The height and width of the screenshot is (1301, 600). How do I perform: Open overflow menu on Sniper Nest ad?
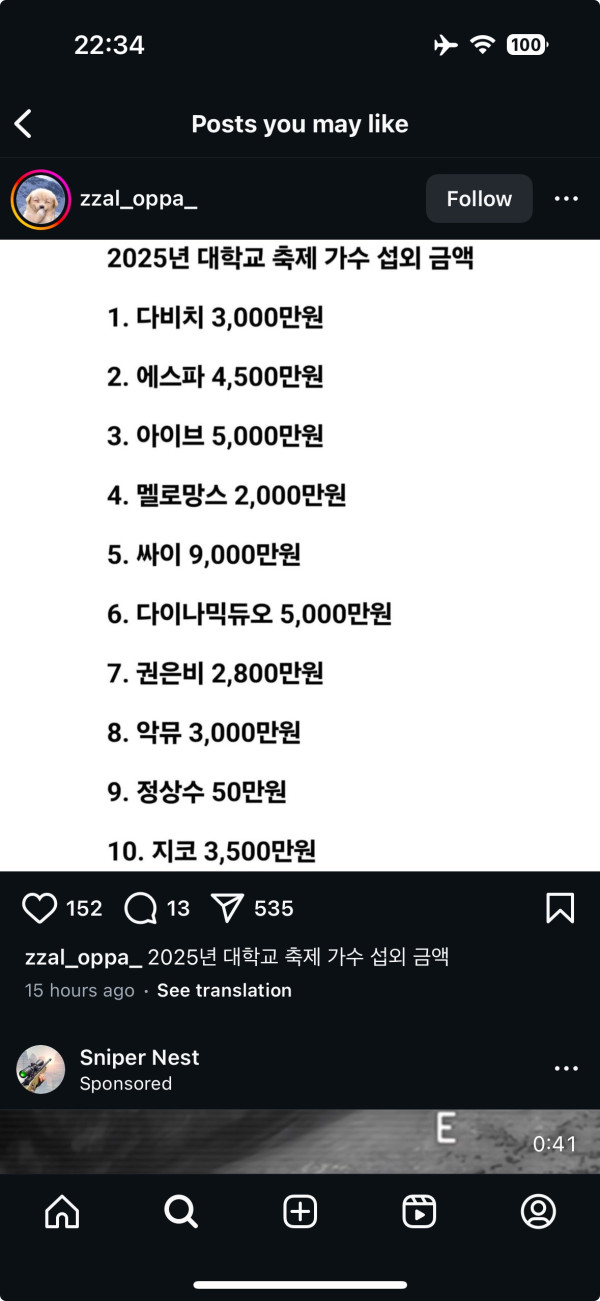[566, 1069]
